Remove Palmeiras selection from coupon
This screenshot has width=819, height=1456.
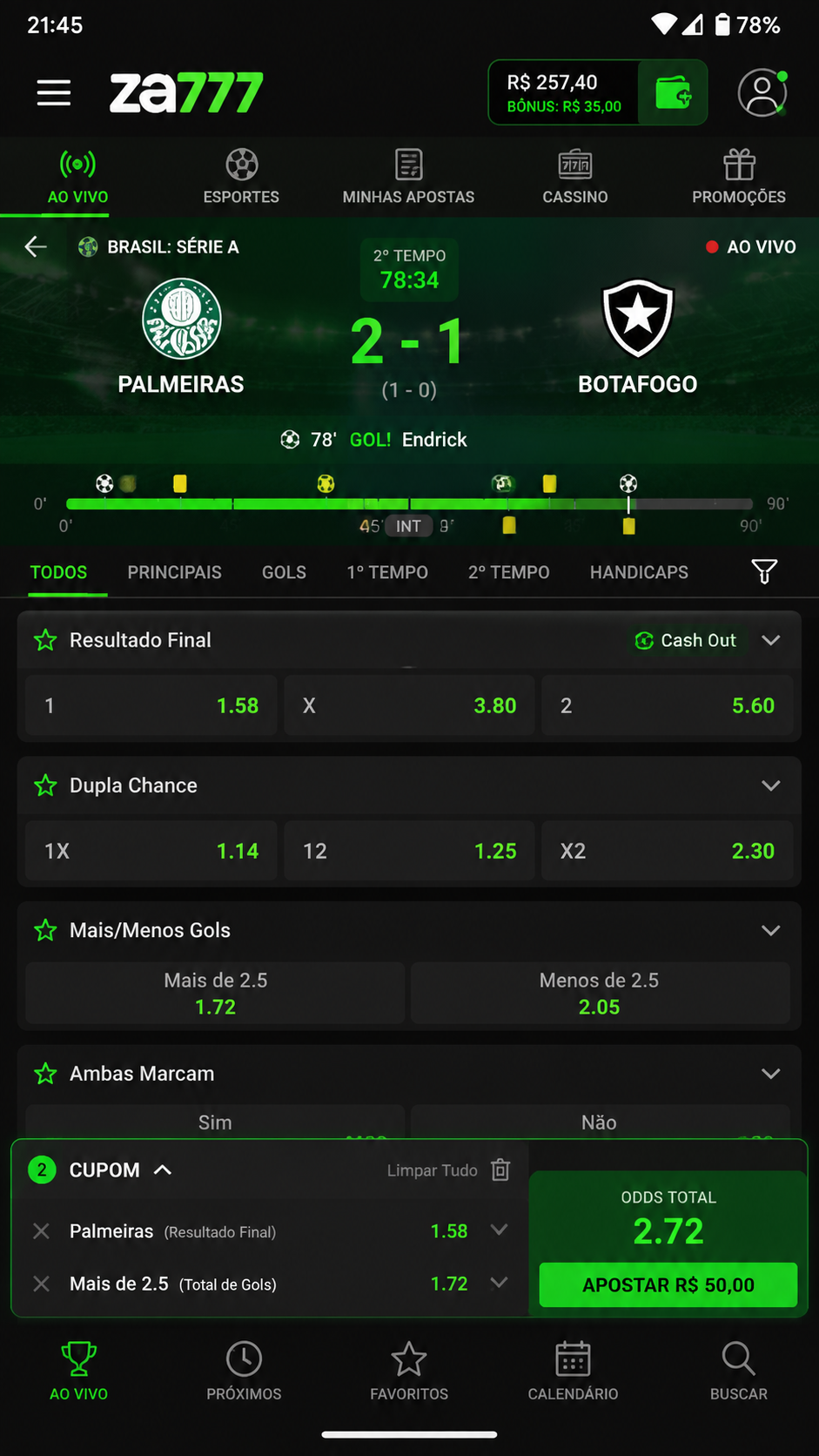coord(41,1231)
